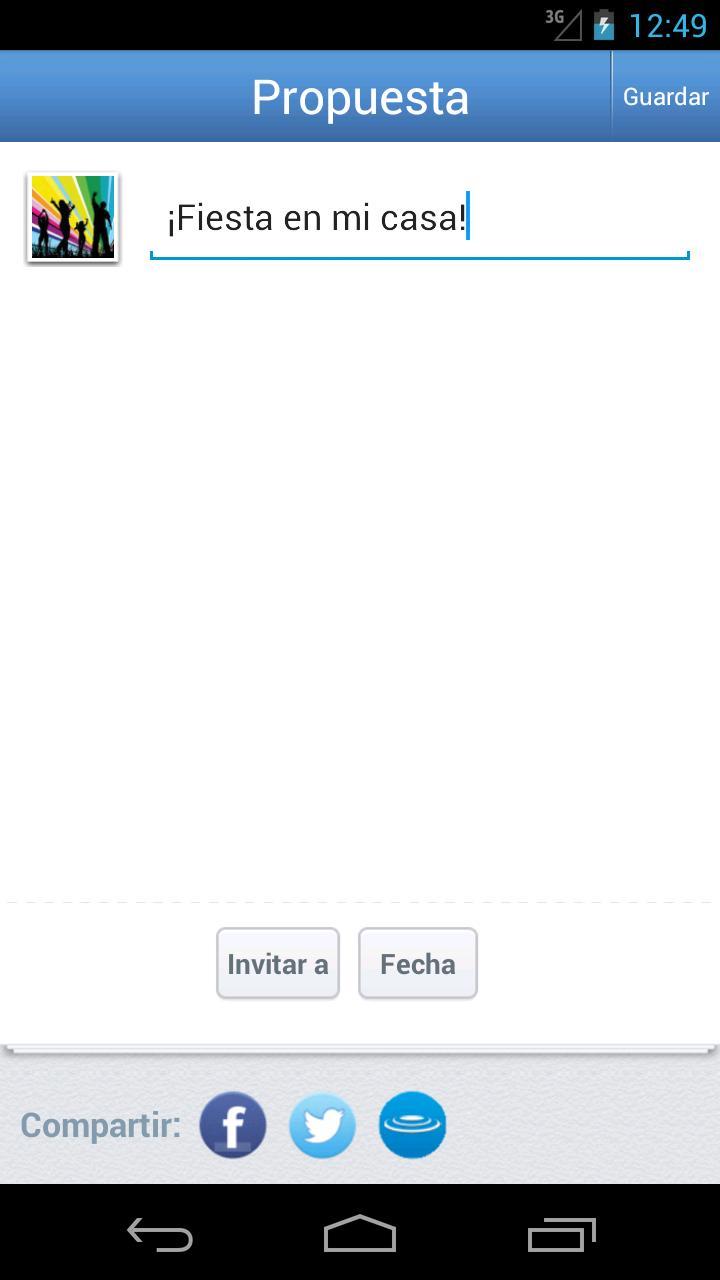Open the third sharing app icon
Screen dimensions: 720x1280
pos(412,1124)
